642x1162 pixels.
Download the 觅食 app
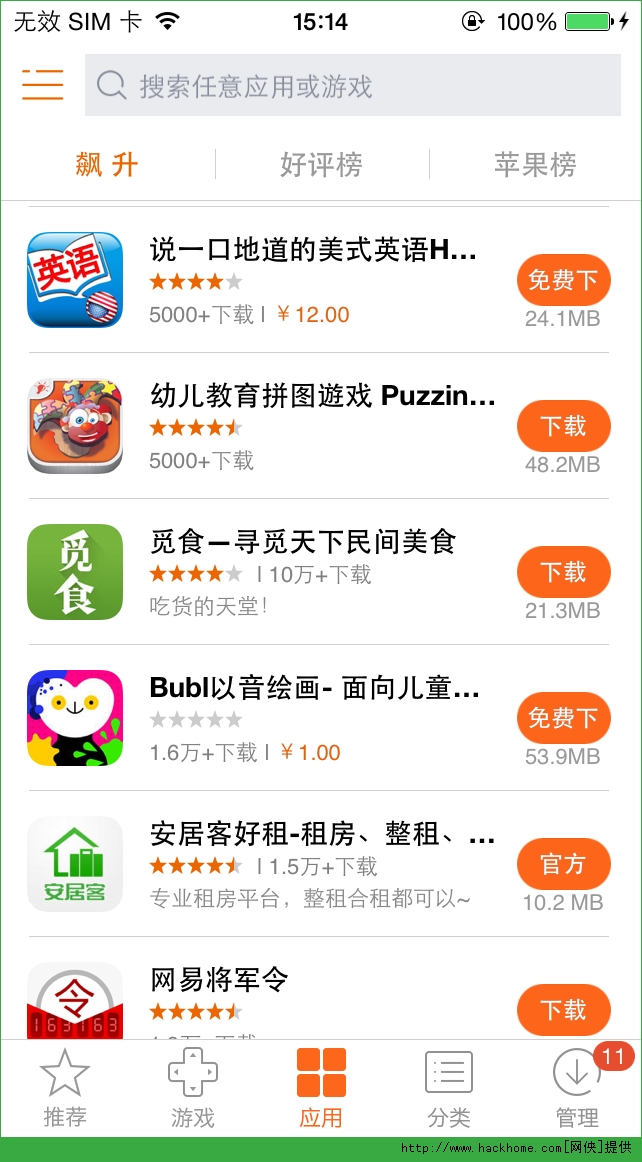tap(563, 572)
